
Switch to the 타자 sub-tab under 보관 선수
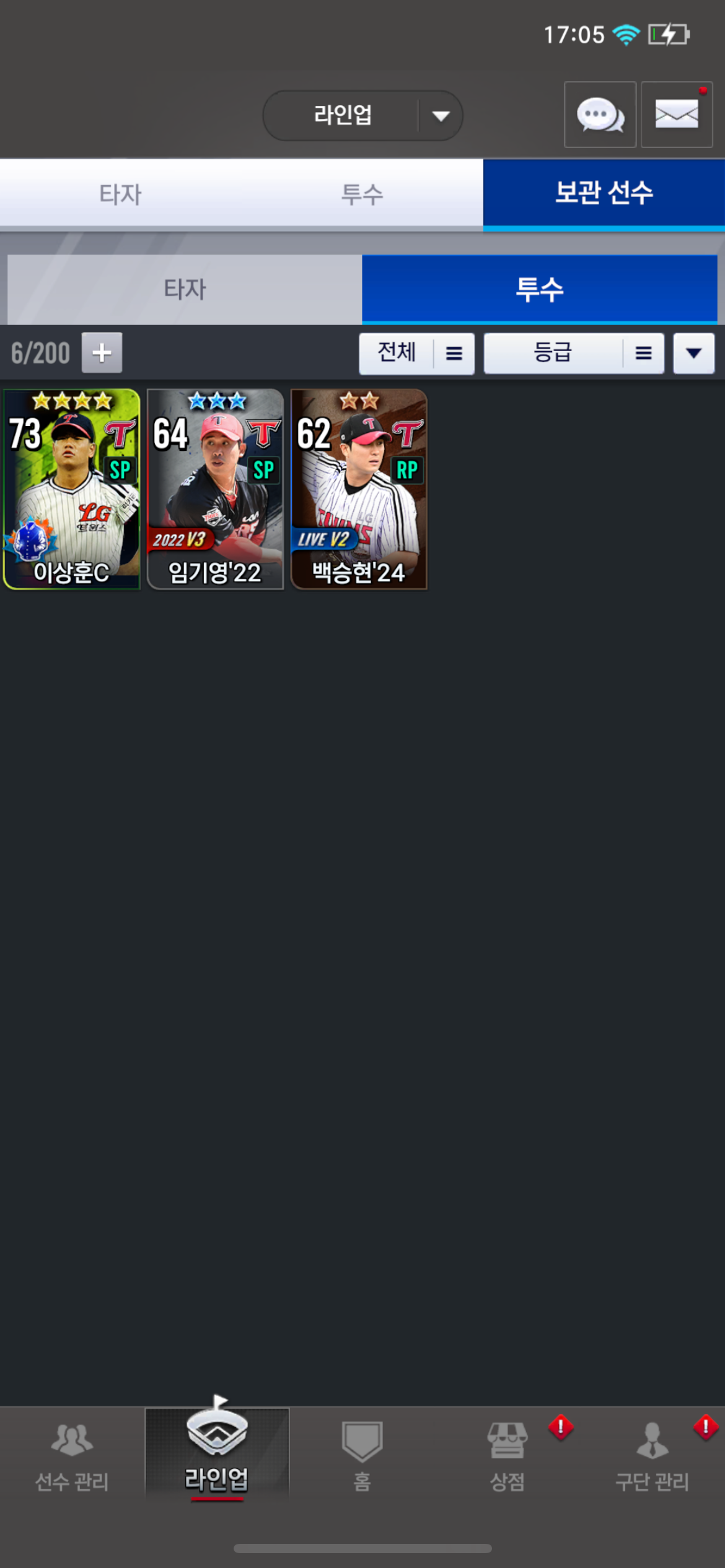point(185,289)
